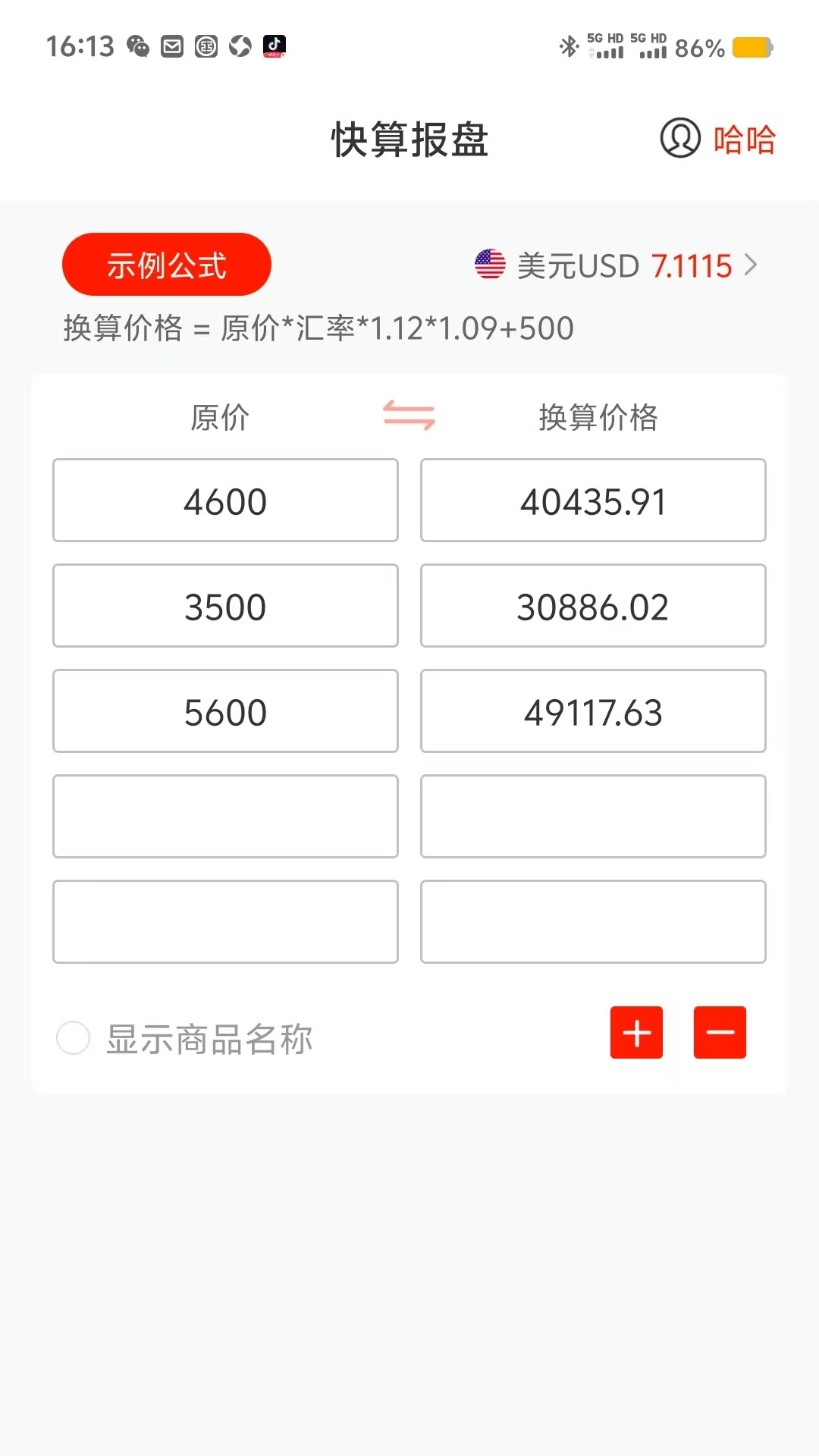
Task: Toggle the product name display circle
Action: point(74,1038)
